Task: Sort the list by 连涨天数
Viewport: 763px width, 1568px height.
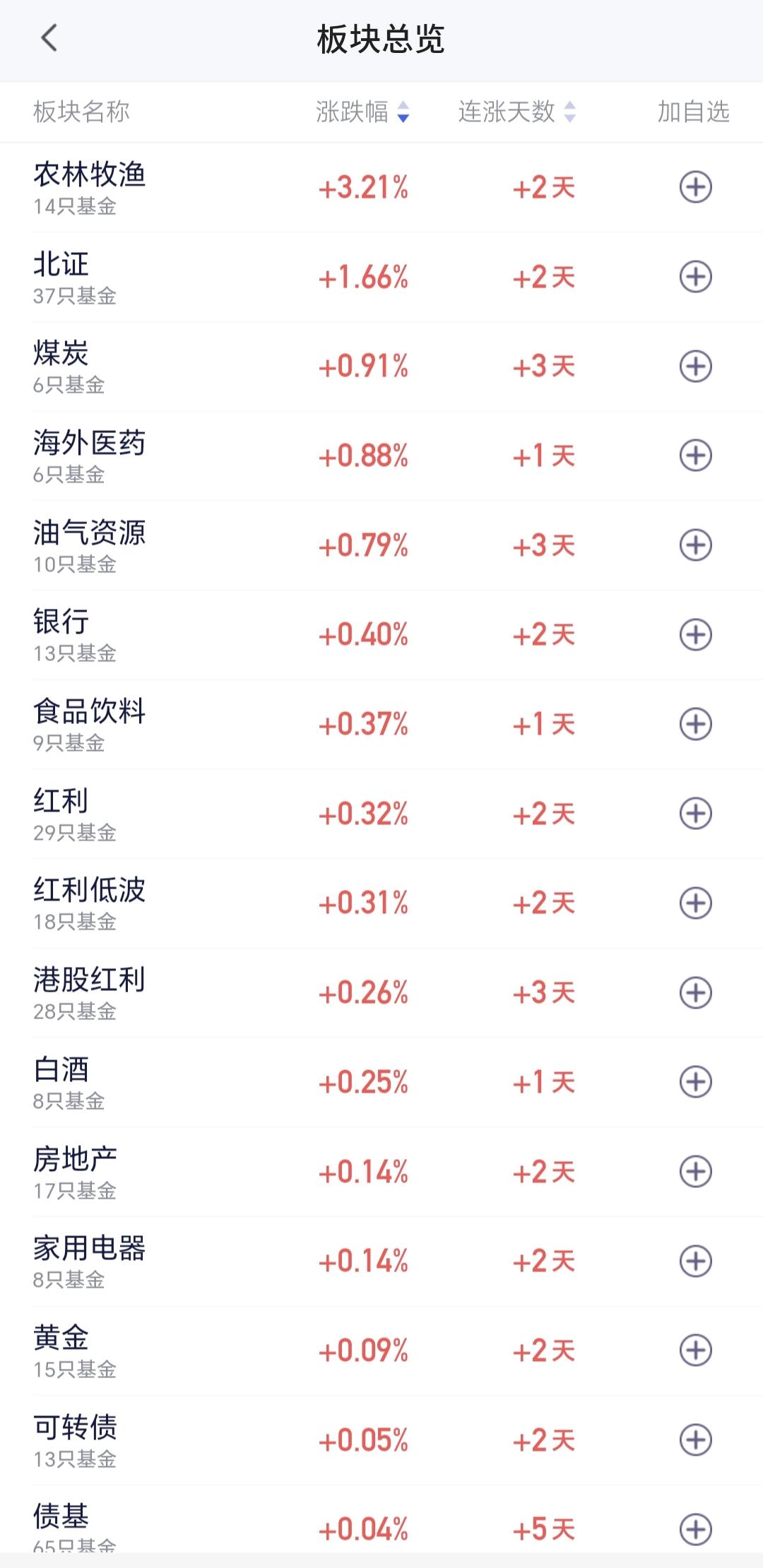Action: pos(517,112)
